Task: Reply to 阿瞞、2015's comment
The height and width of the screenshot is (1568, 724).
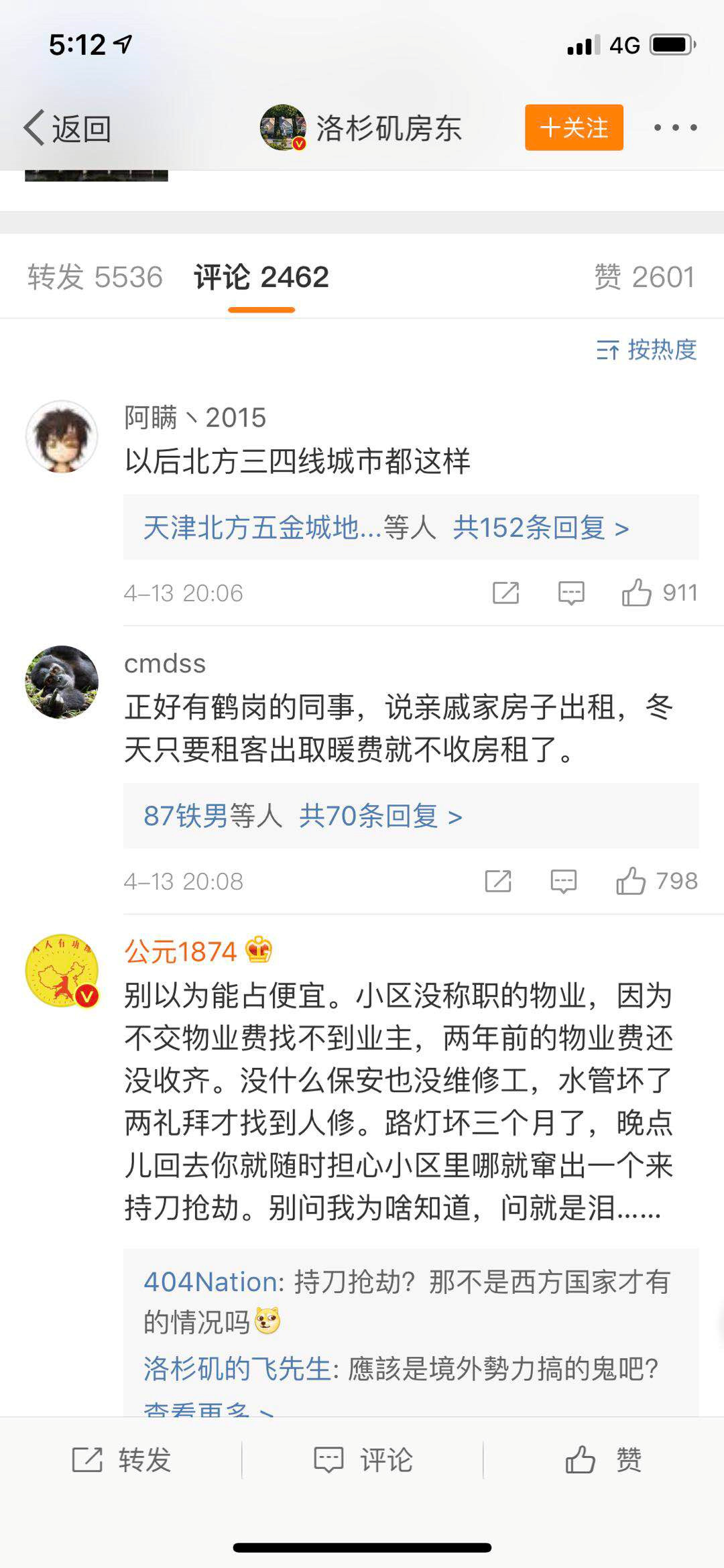Action: click(x=571, y=593)
